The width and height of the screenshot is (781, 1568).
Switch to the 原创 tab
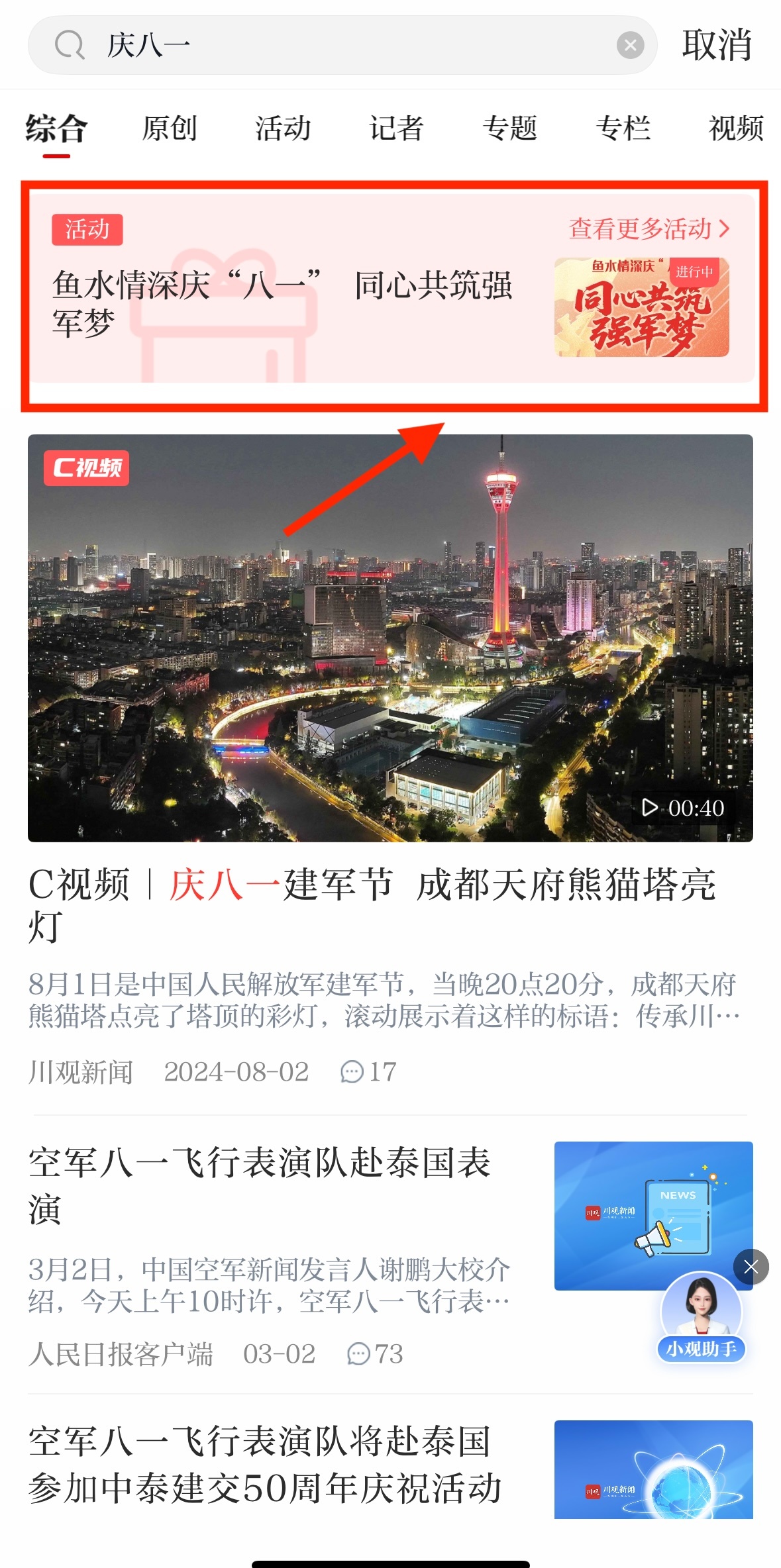[170, 128]
